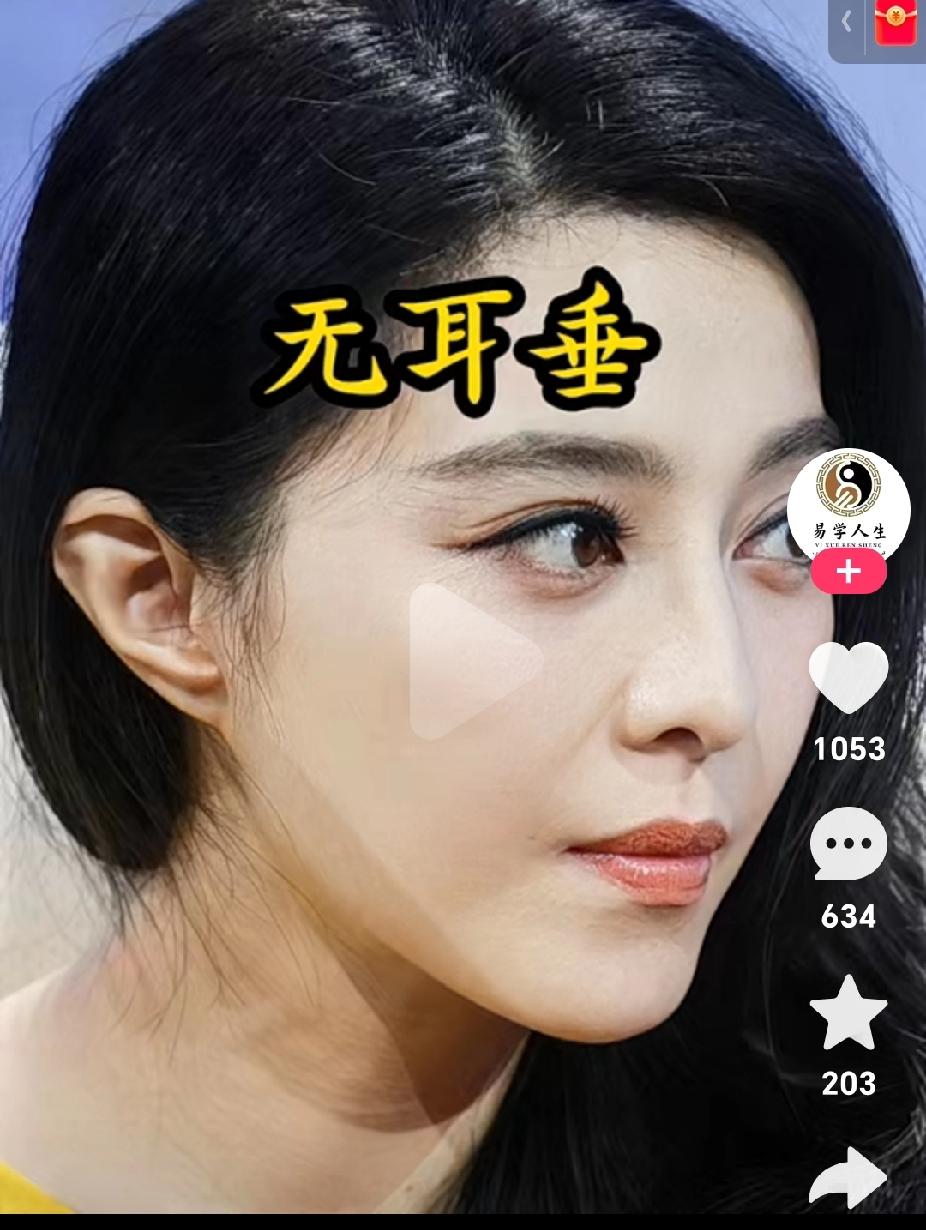Open comments via the speech bubble icon
The image size is (926, 1230).
[x=849, y=843]
